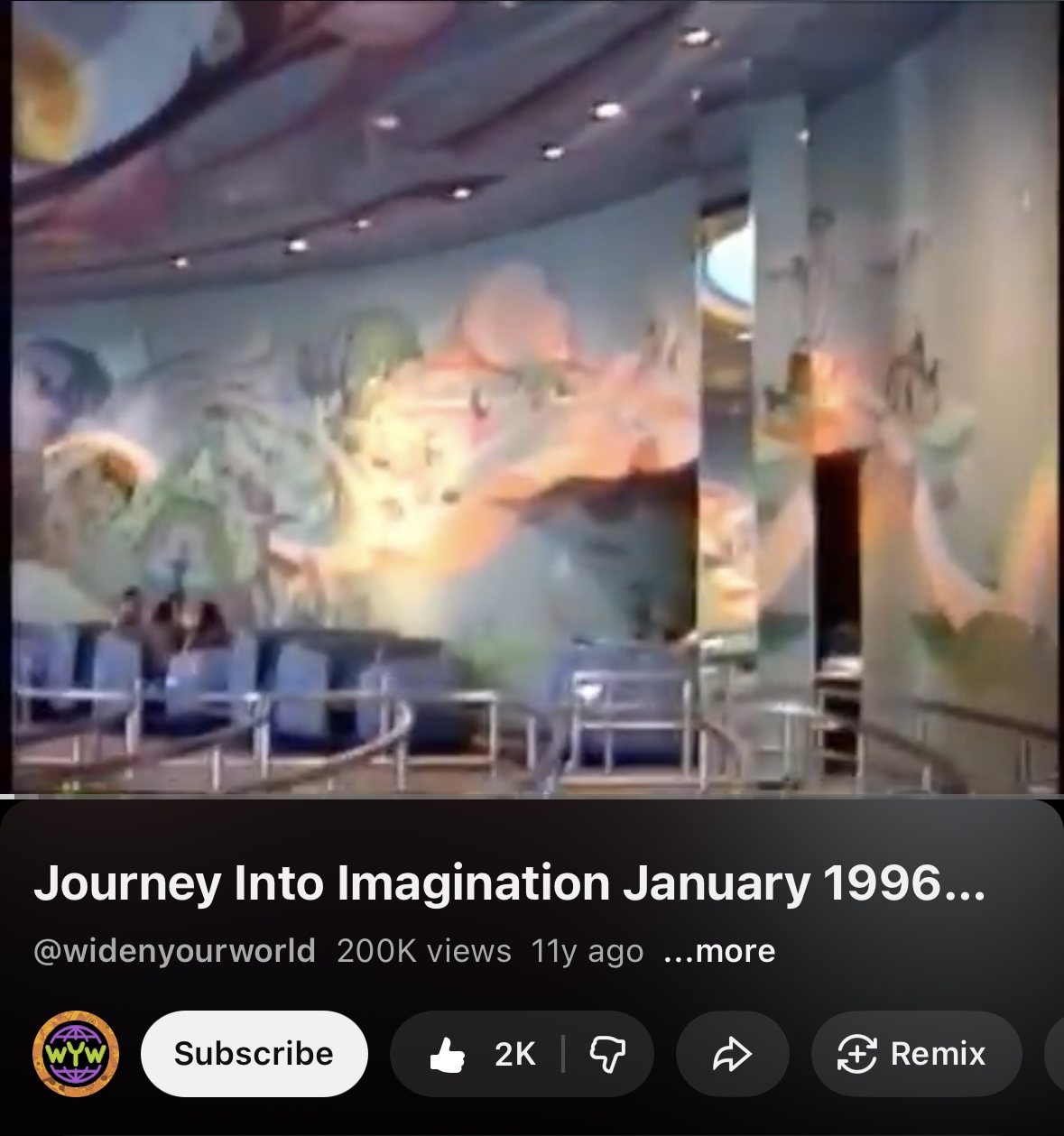Viewport: 1064px width, 1136px height.
Task: Tap the video player to show controls
Action: pyautogui.click(x=532, y=397)
